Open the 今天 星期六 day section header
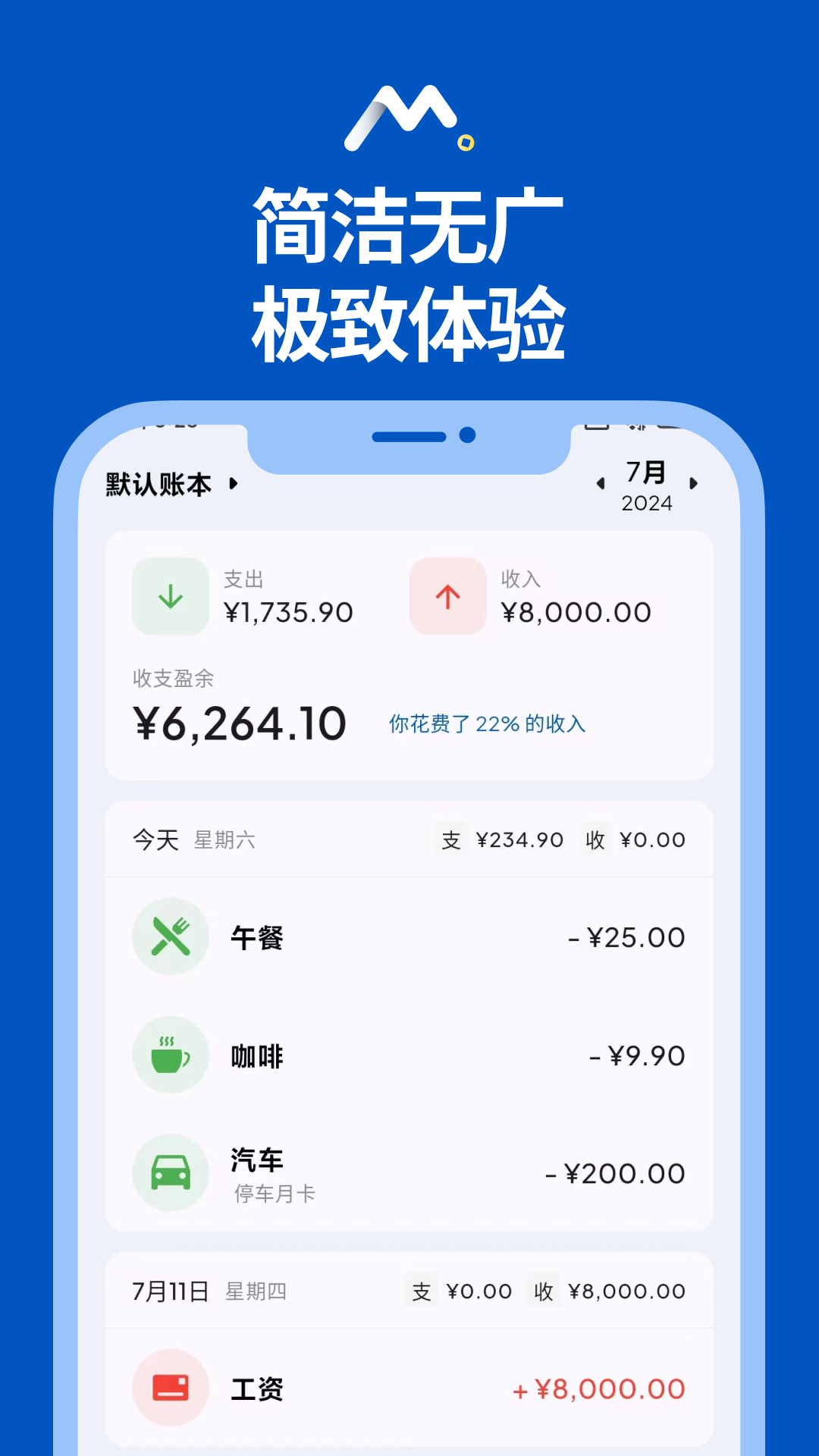 coord(193,839)
